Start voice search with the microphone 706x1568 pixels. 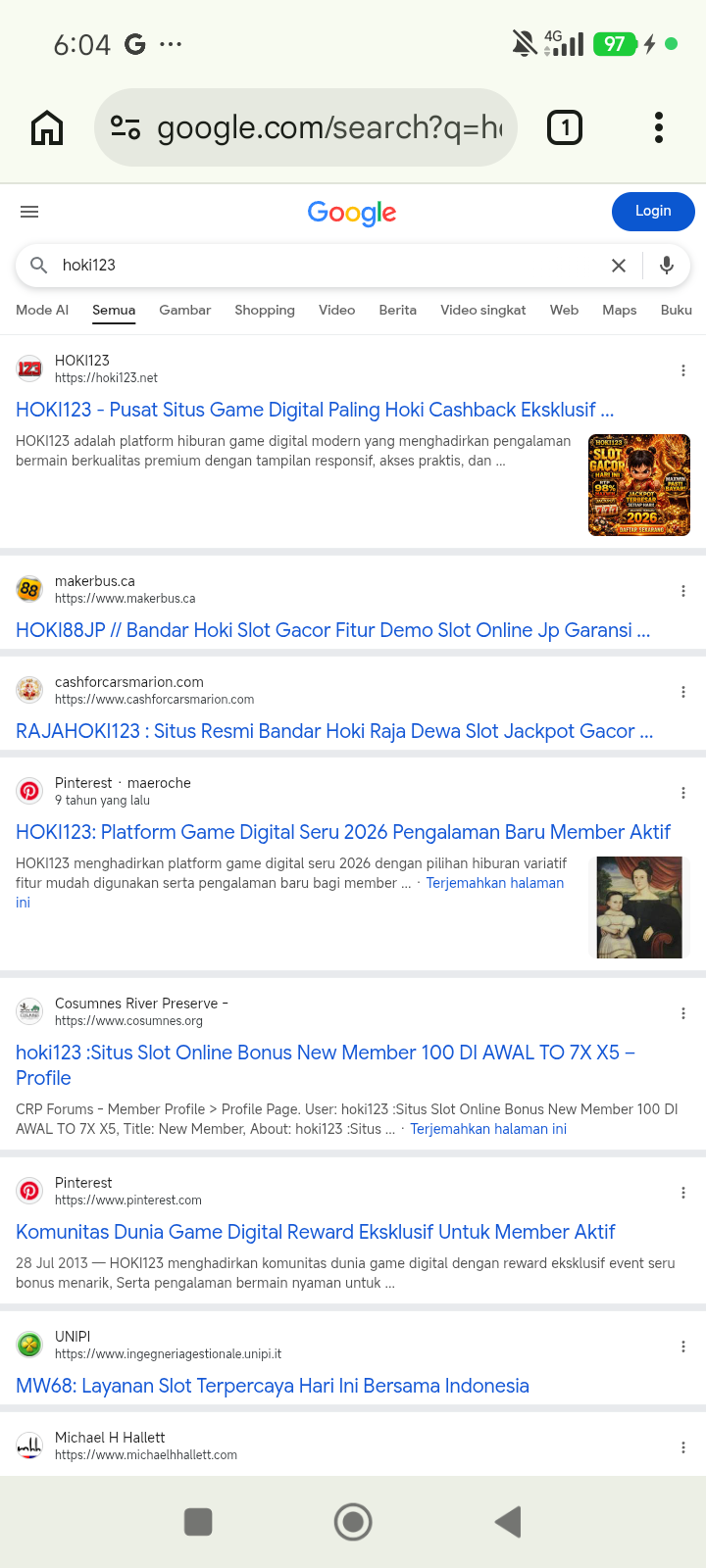tap(667, 266)
